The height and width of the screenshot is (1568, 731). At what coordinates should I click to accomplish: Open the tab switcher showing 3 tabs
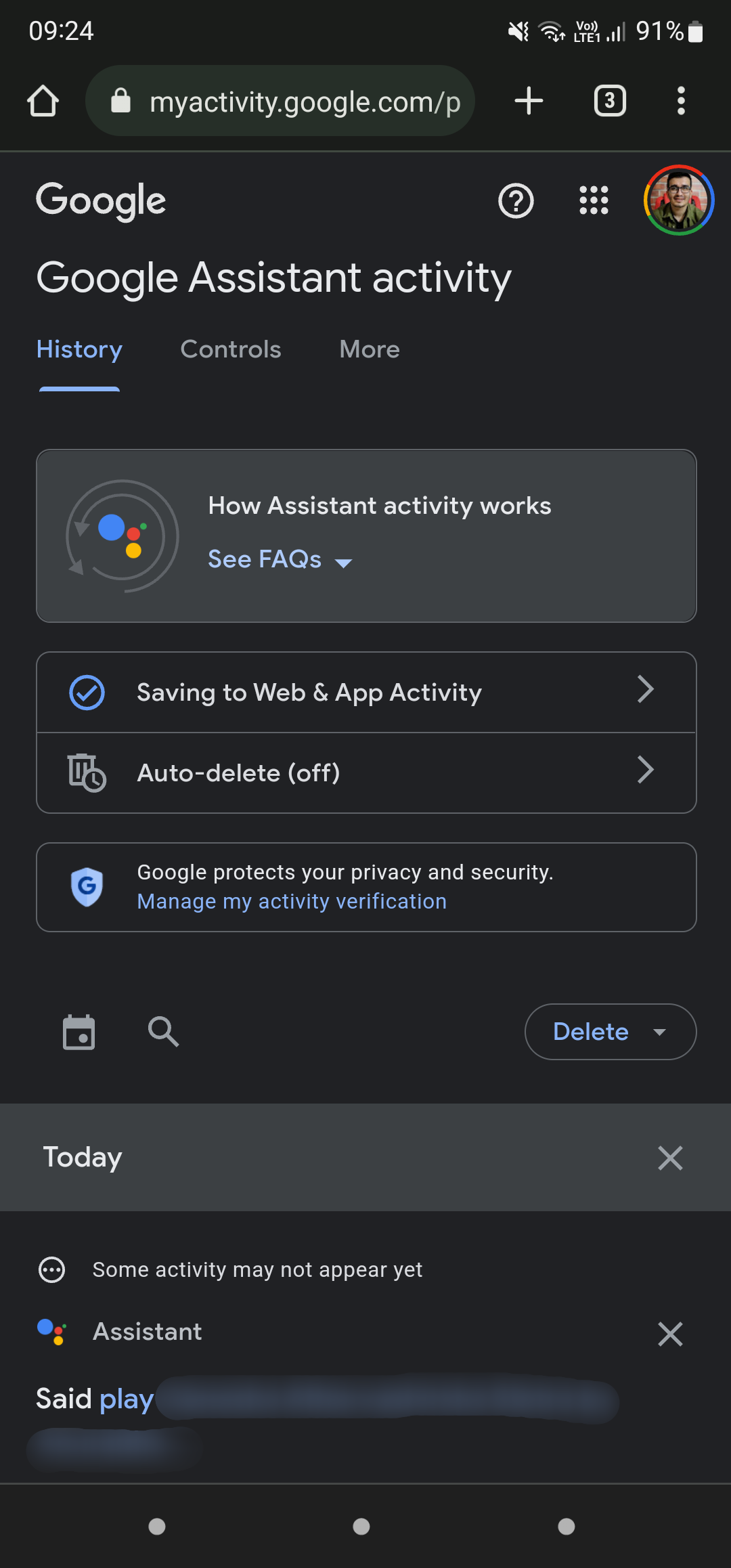[610, 101]
